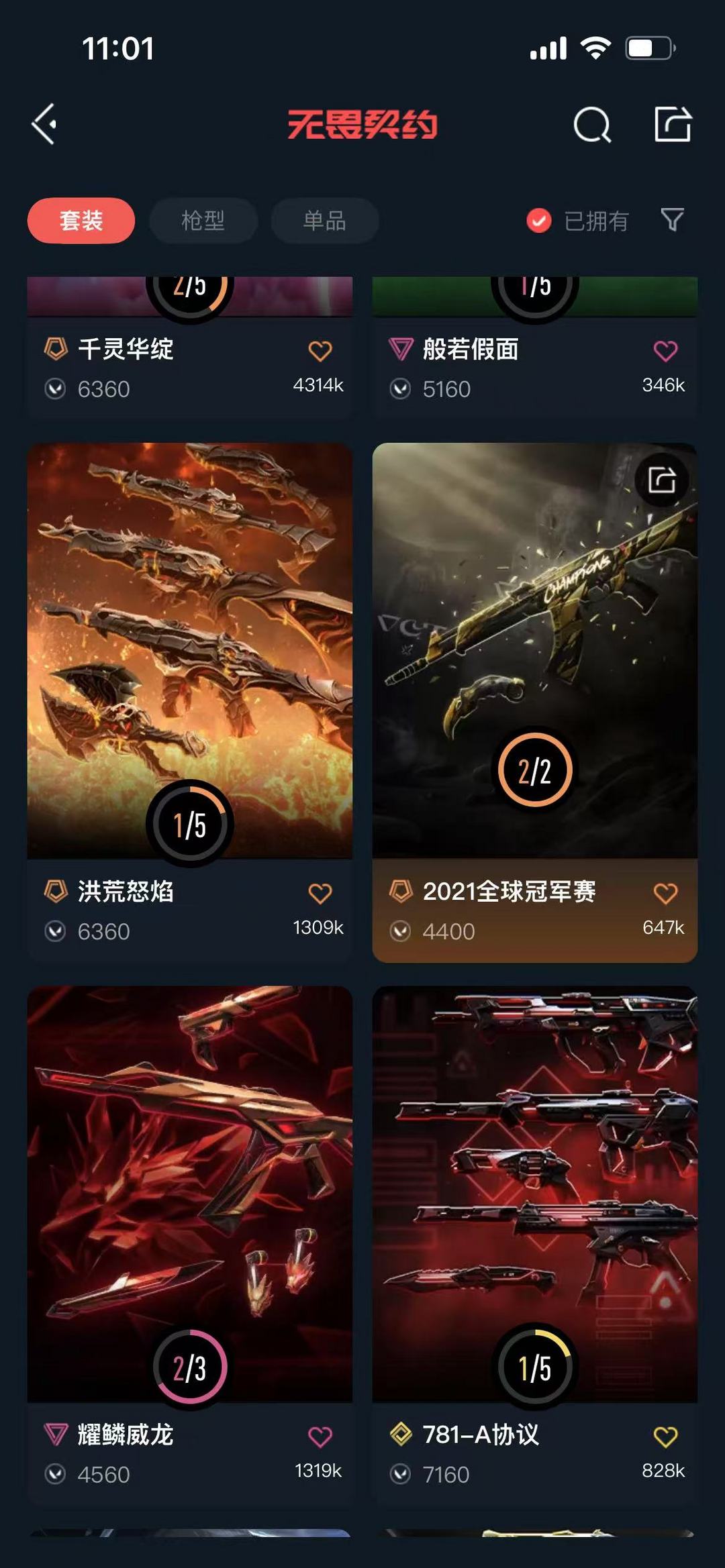Like the 781-A协议 bundle
This screenshot has width=725, height=1568.
click(665, 1436)
